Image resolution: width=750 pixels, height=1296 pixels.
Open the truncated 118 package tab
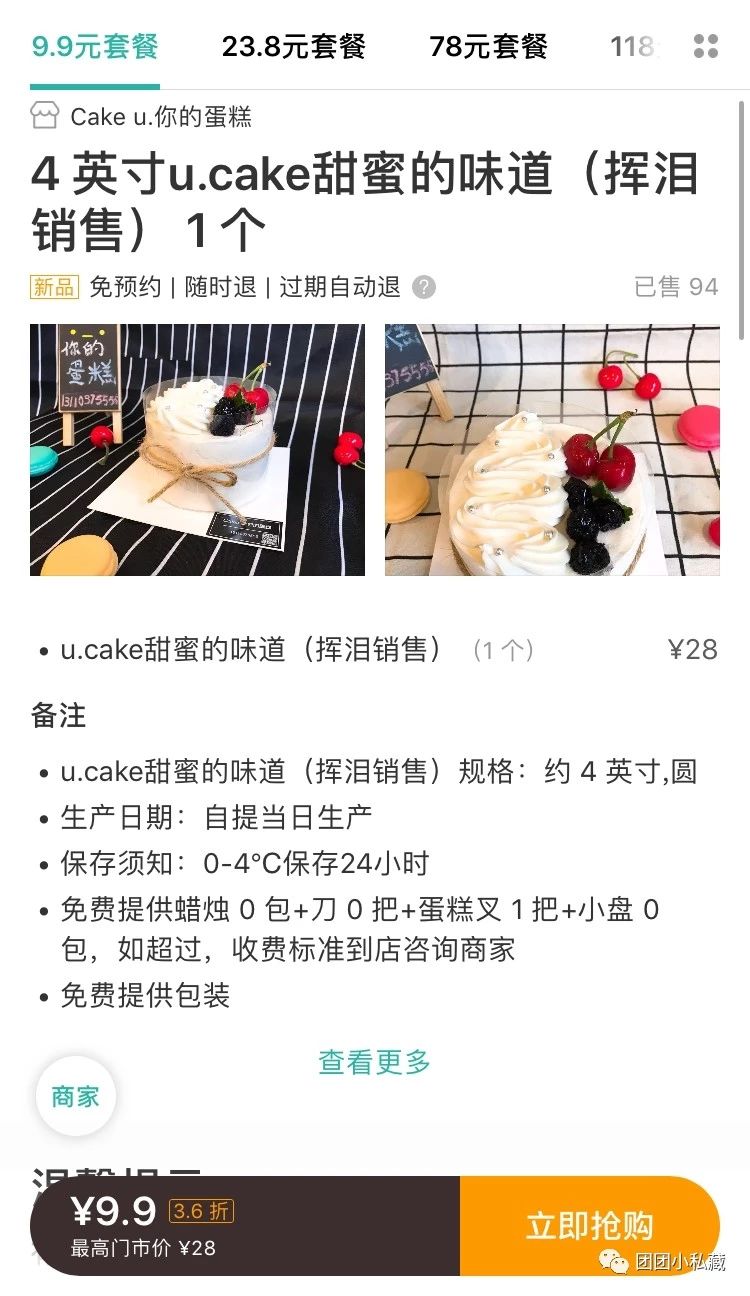point(633,46)
